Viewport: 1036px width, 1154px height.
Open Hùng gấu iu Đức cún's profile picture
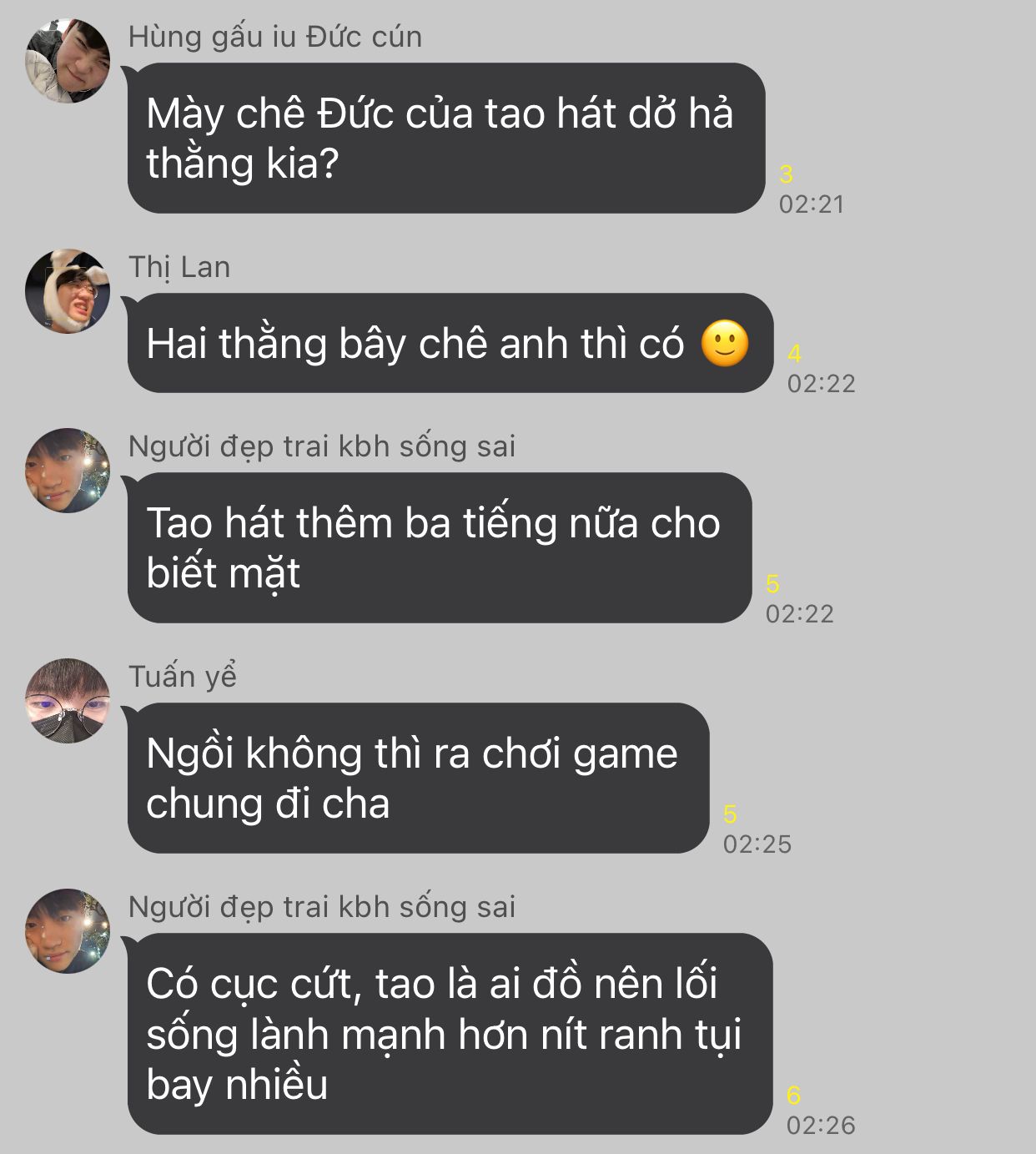pos(68,61)
